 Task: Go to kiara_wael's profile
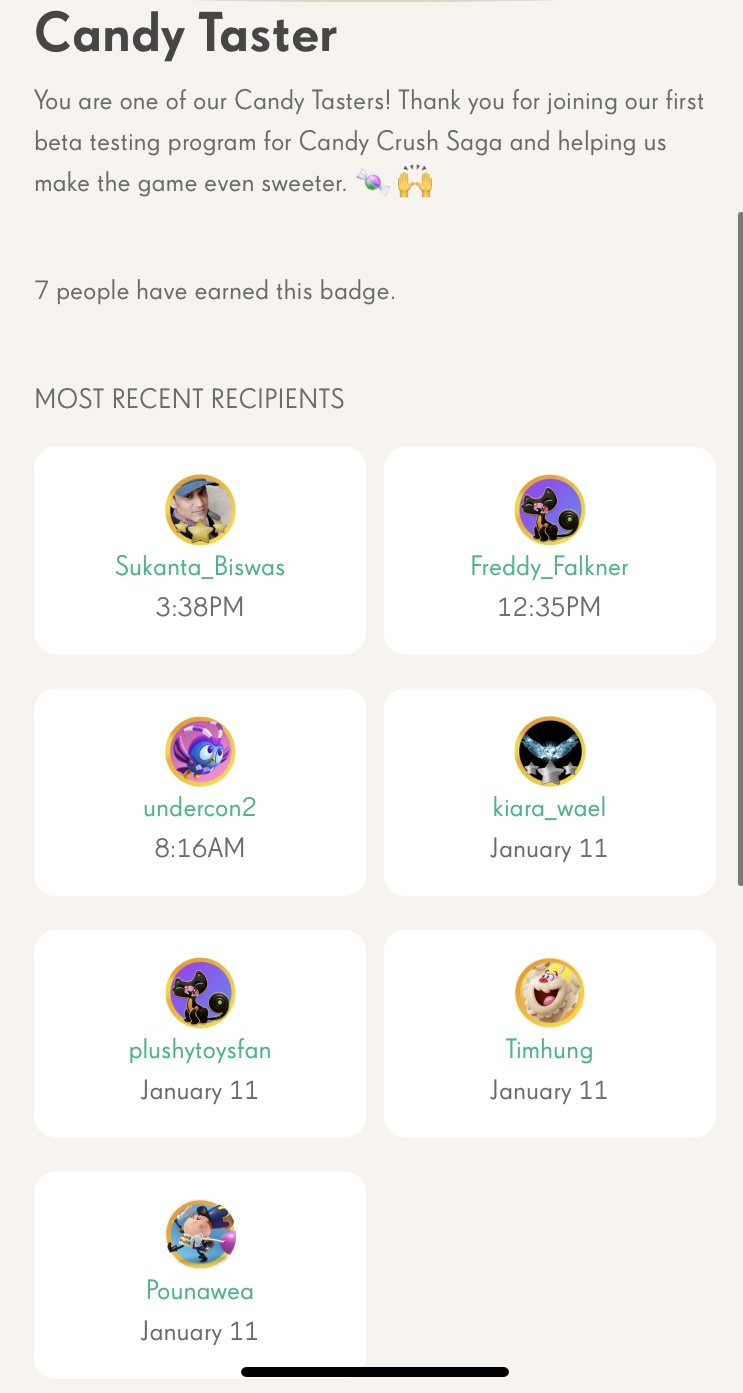pyautogui.click(x=549, y=808)
